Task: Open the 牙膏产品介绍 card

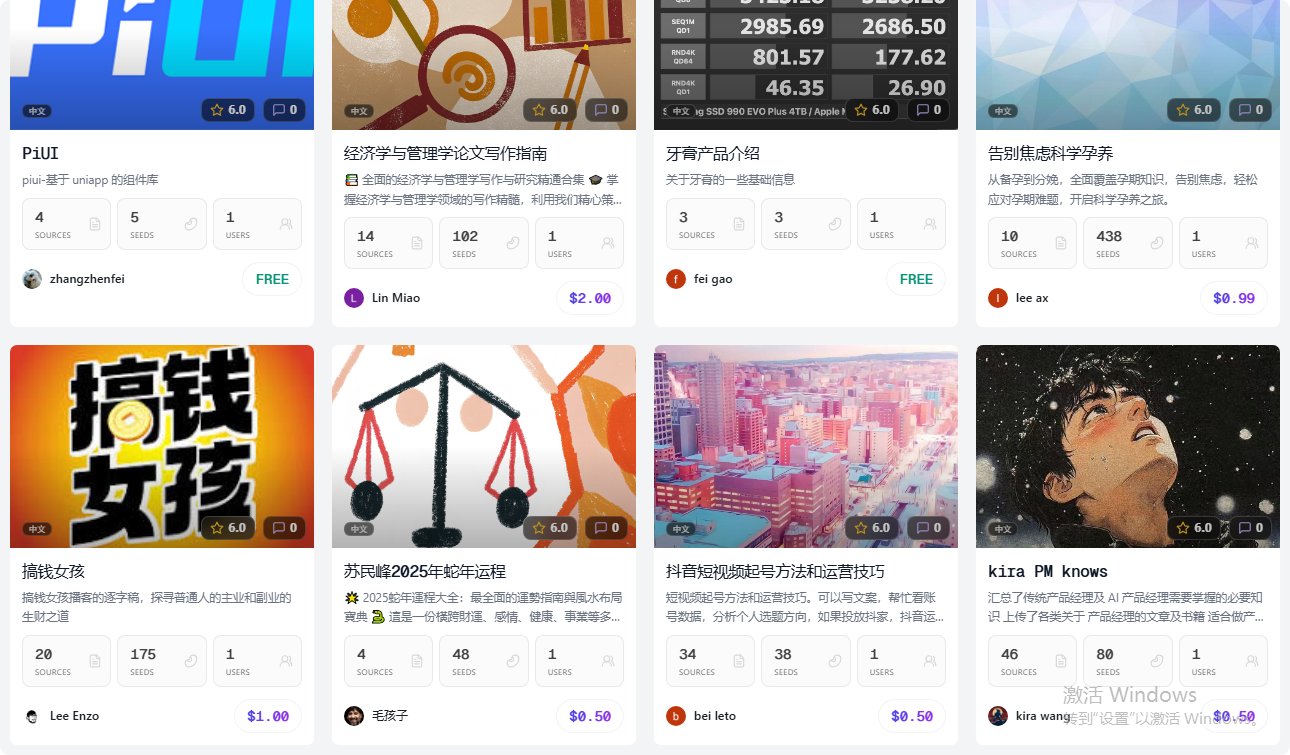Action: [713, 154]
